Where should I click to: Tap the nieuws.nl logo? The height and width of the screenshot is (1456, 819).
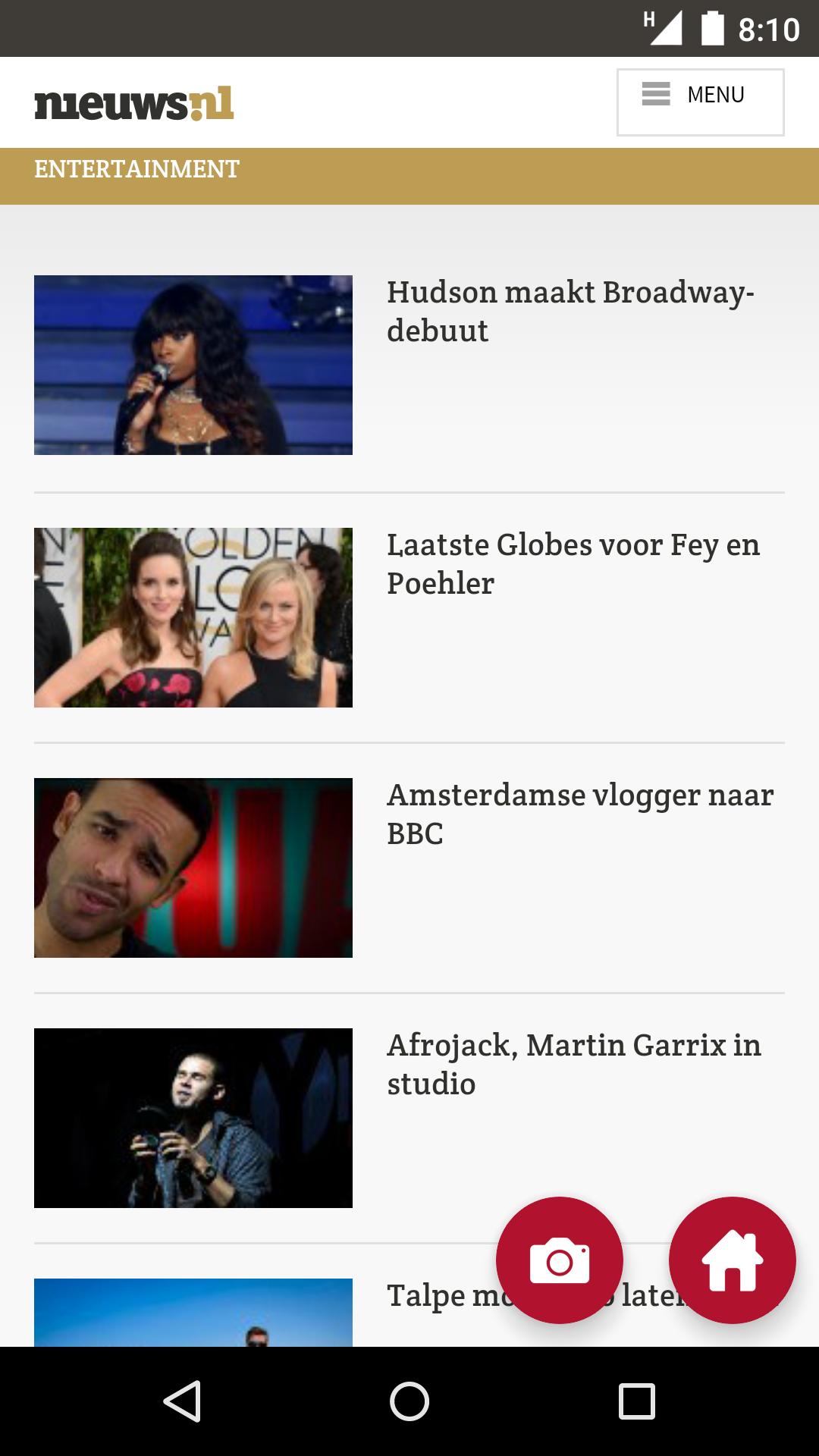[x=134, y=102]
